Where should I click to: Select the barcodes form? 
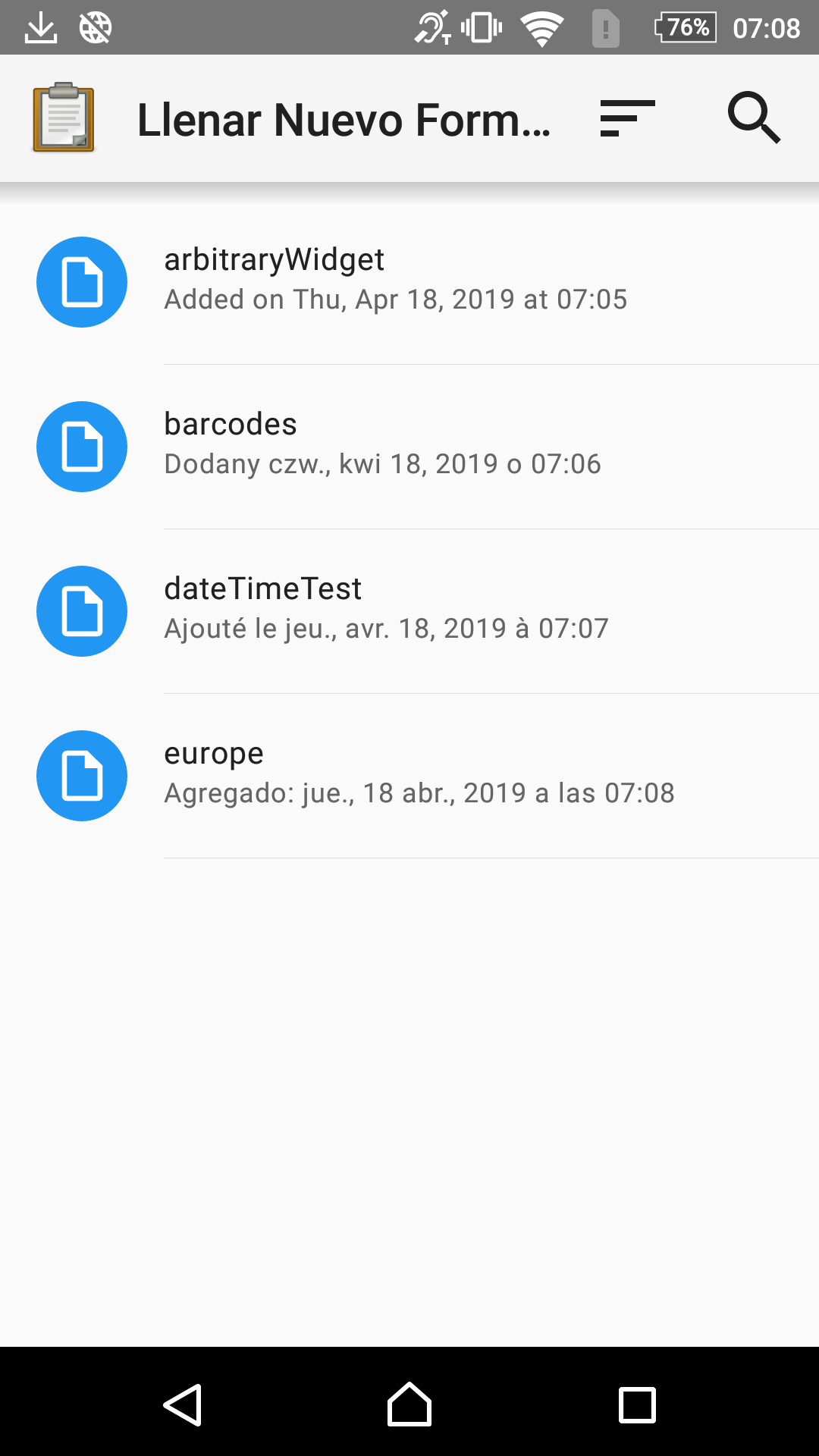click(x=409, y=446)
